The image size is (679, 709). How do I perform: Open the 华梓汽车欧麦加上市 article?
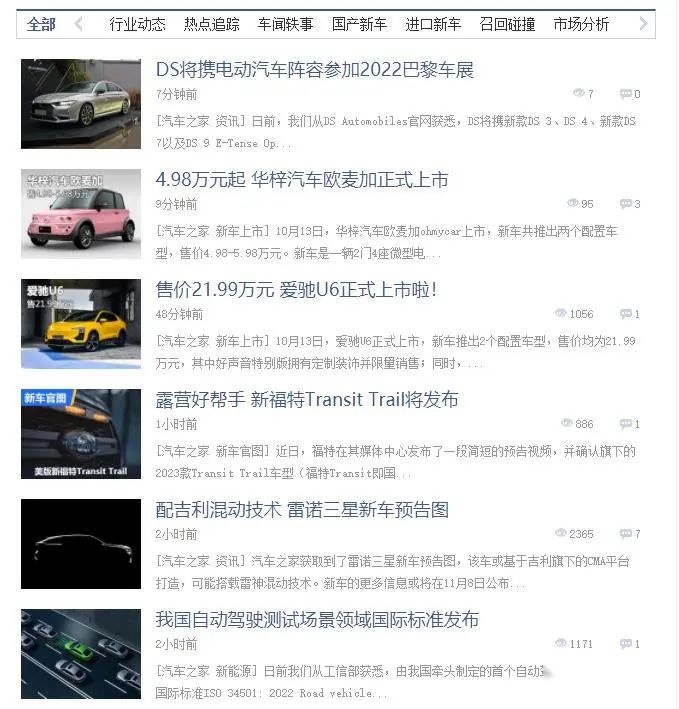pos(302,180)
